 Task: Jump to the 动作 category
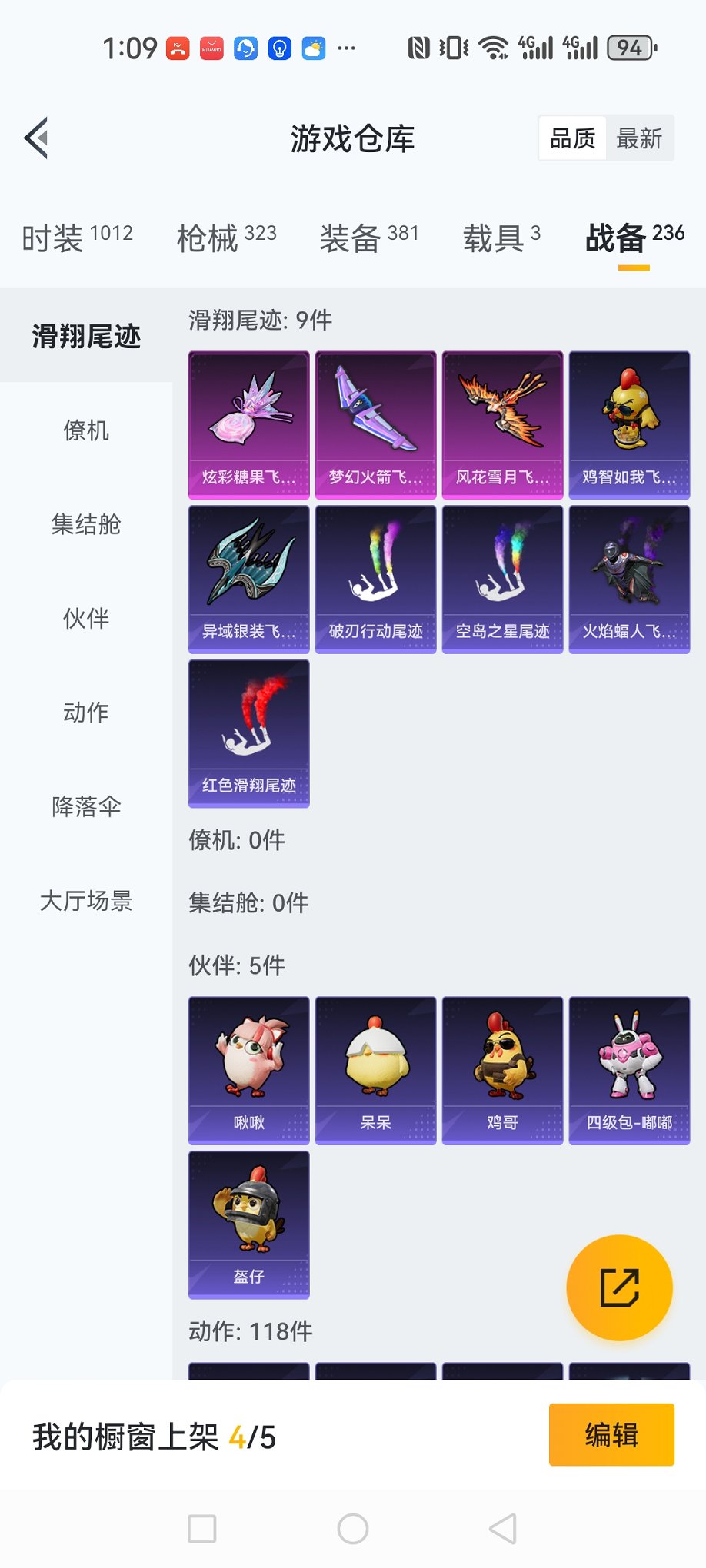pyautogui.click(x=86, y=713)
